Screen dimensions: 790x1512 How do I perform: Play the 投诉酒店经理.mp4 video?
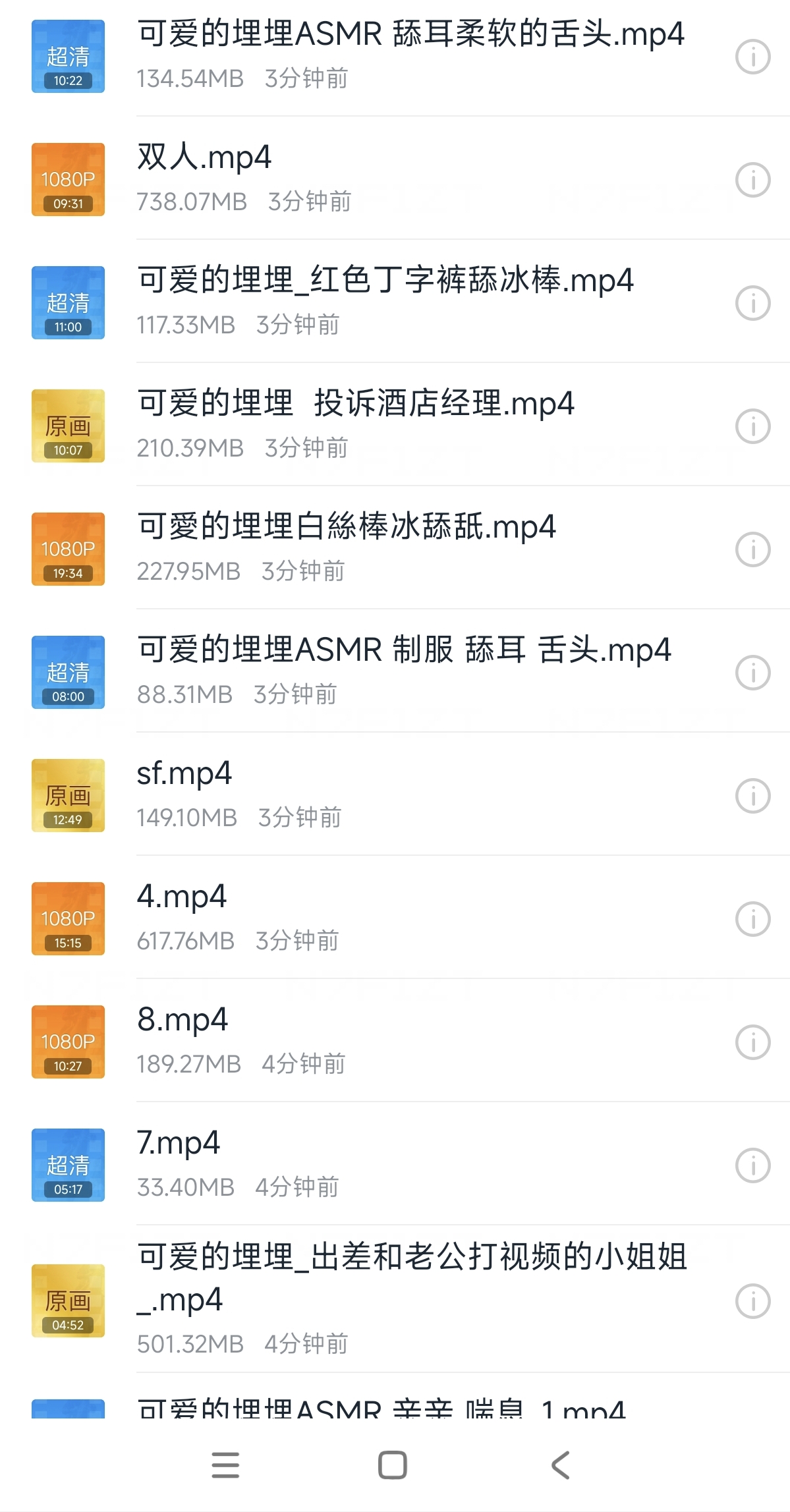(356, 404)
